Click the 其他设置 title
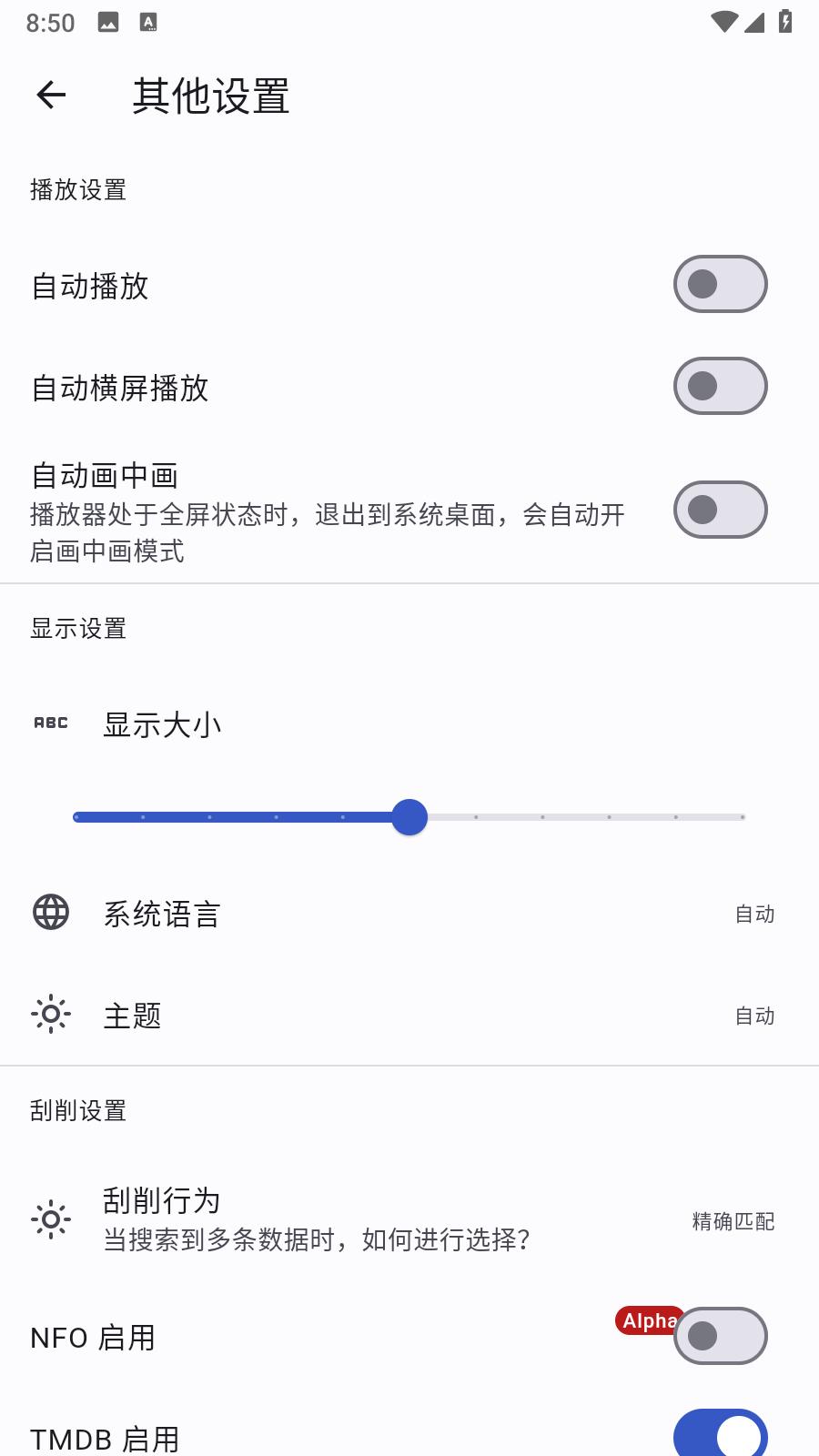Image resolution: width=819 pixels, height=1456 pixels. click(211, 96)
